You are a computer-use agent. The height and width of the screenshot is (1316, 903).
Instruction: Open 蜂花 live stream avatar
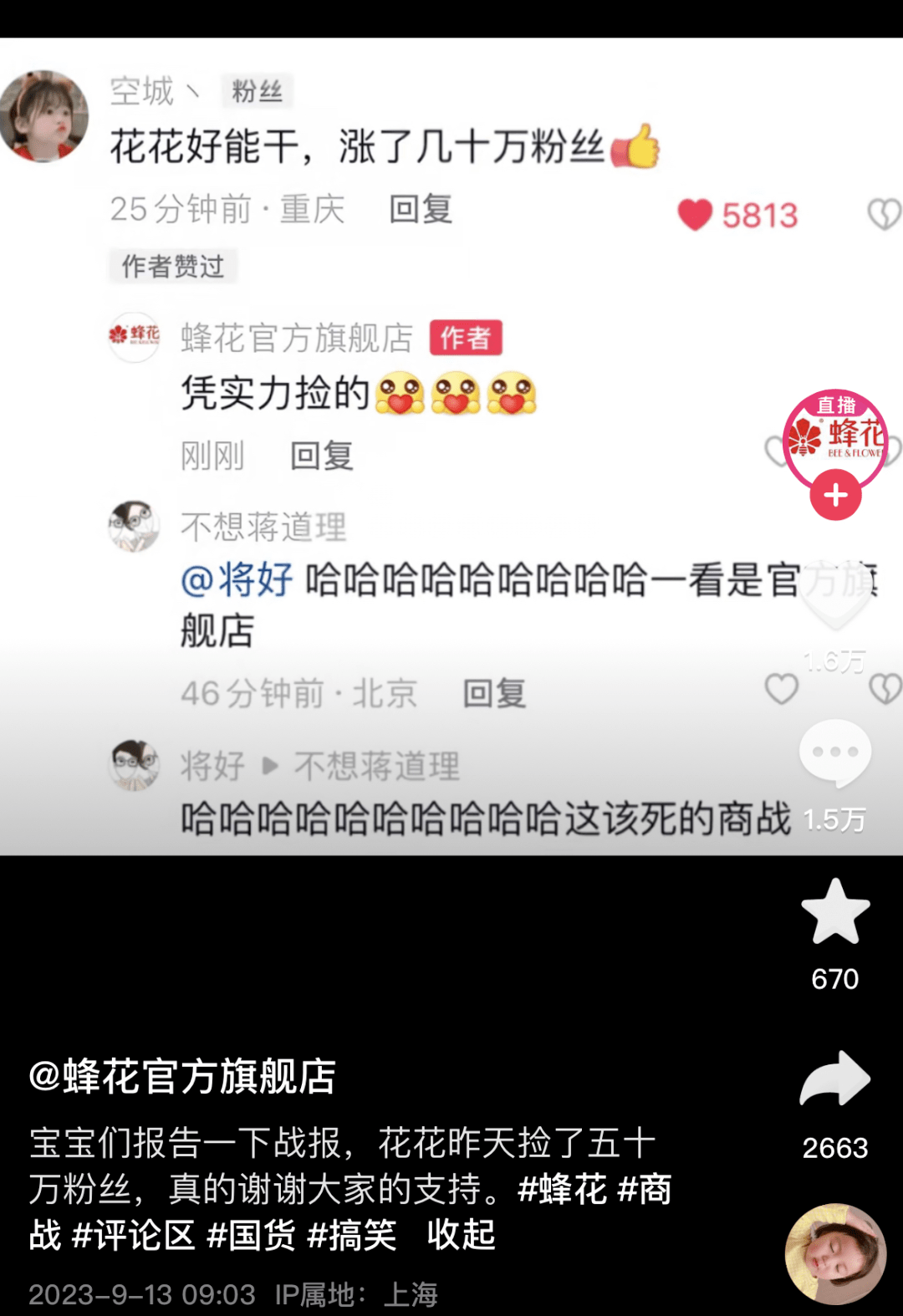(x=834, y=436)
